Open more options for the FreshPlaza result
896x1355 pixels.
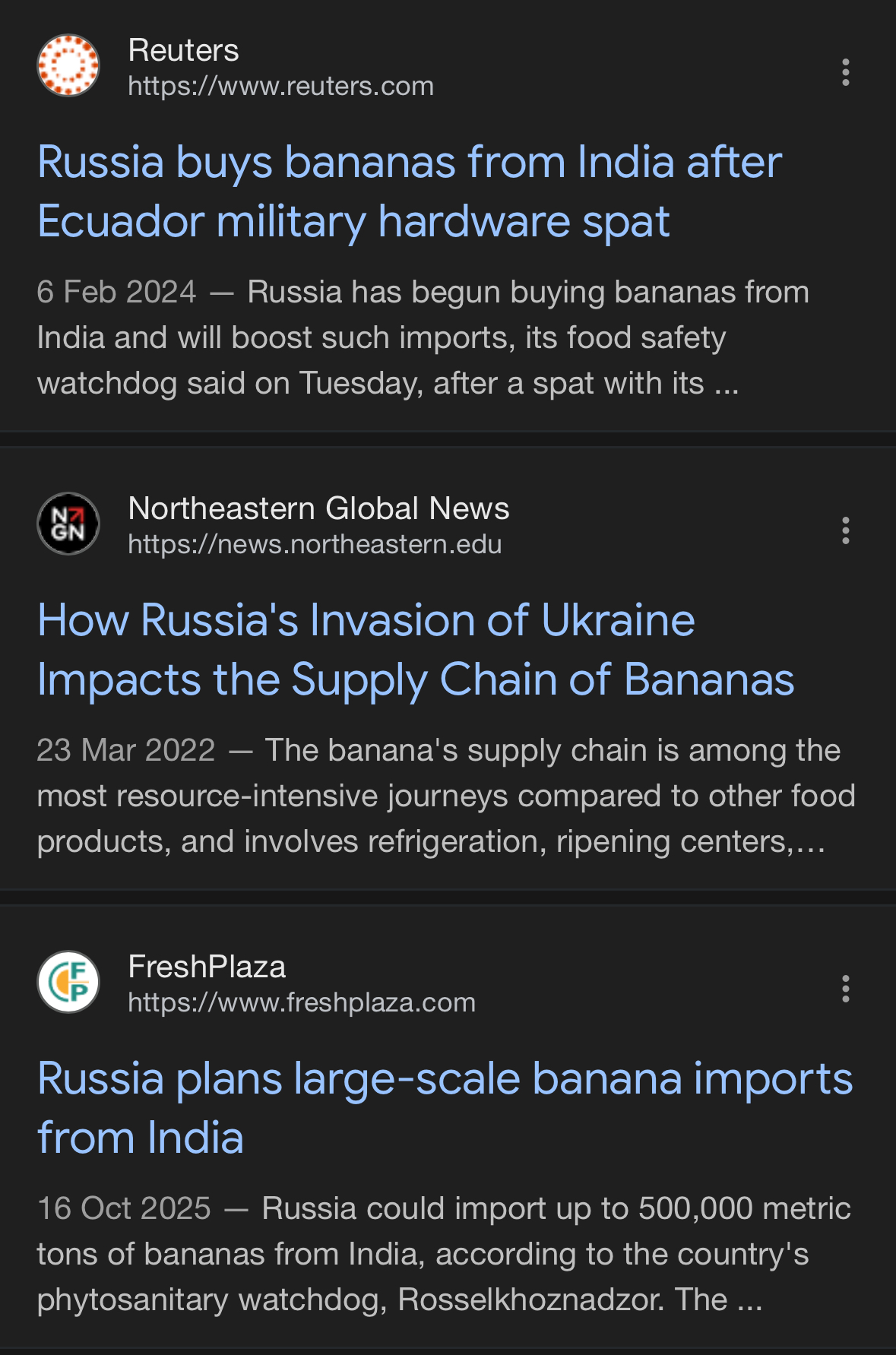(845, 989)
